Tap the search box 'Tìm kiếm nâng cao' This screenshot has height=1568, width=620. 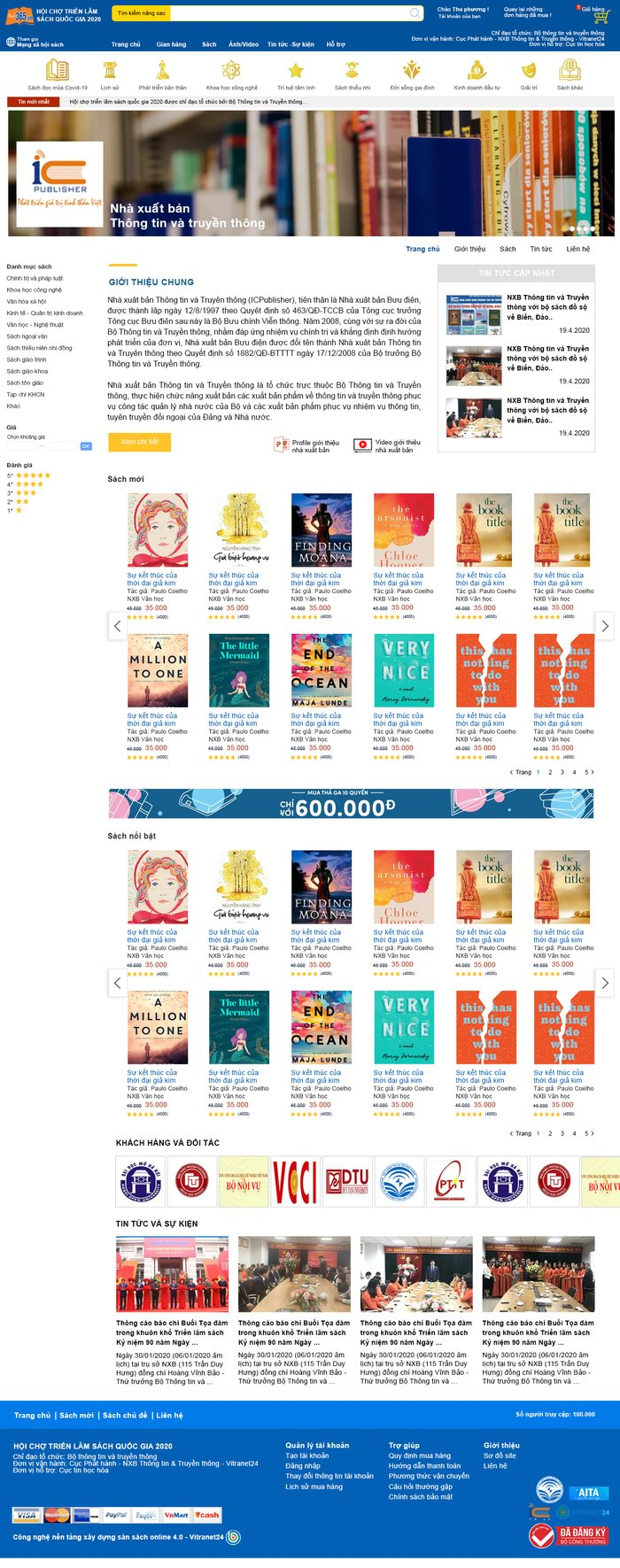pos(261,13)
